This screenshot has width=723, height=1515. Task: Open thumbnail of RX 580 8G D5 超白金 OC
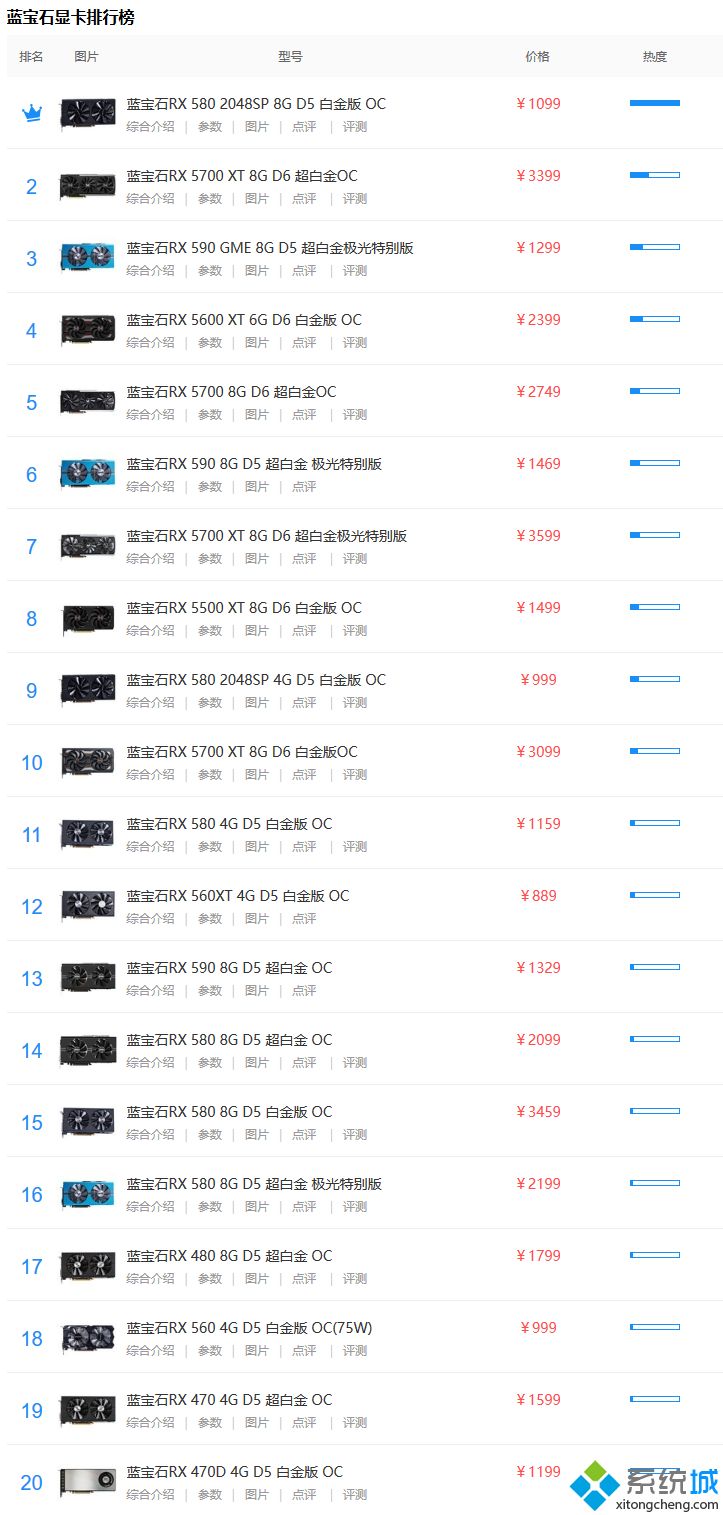pyautogui.click(x=88, y=1050)
